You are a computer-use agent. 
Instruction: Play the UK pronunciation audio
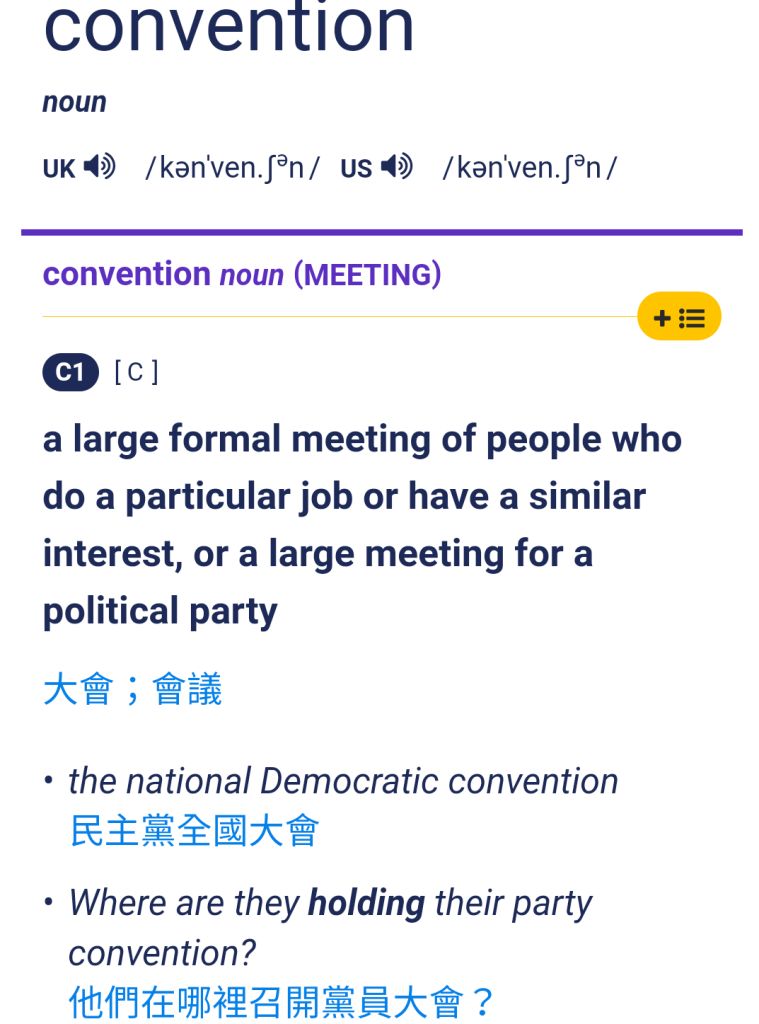[100, 167]
